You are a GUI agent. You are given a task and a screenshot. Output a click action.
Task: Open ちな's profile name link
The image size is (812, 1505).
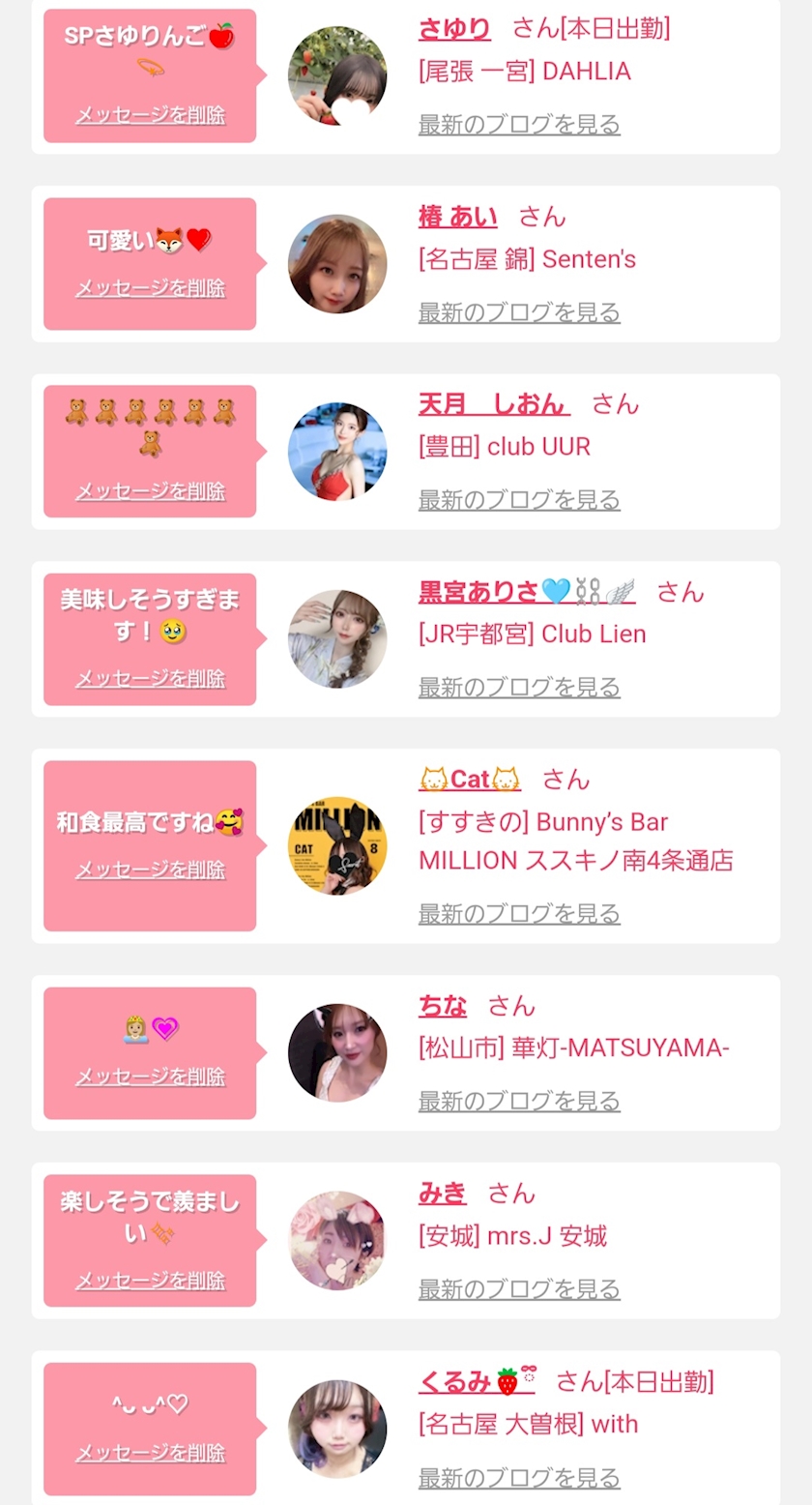click(x=443, y=1006)
